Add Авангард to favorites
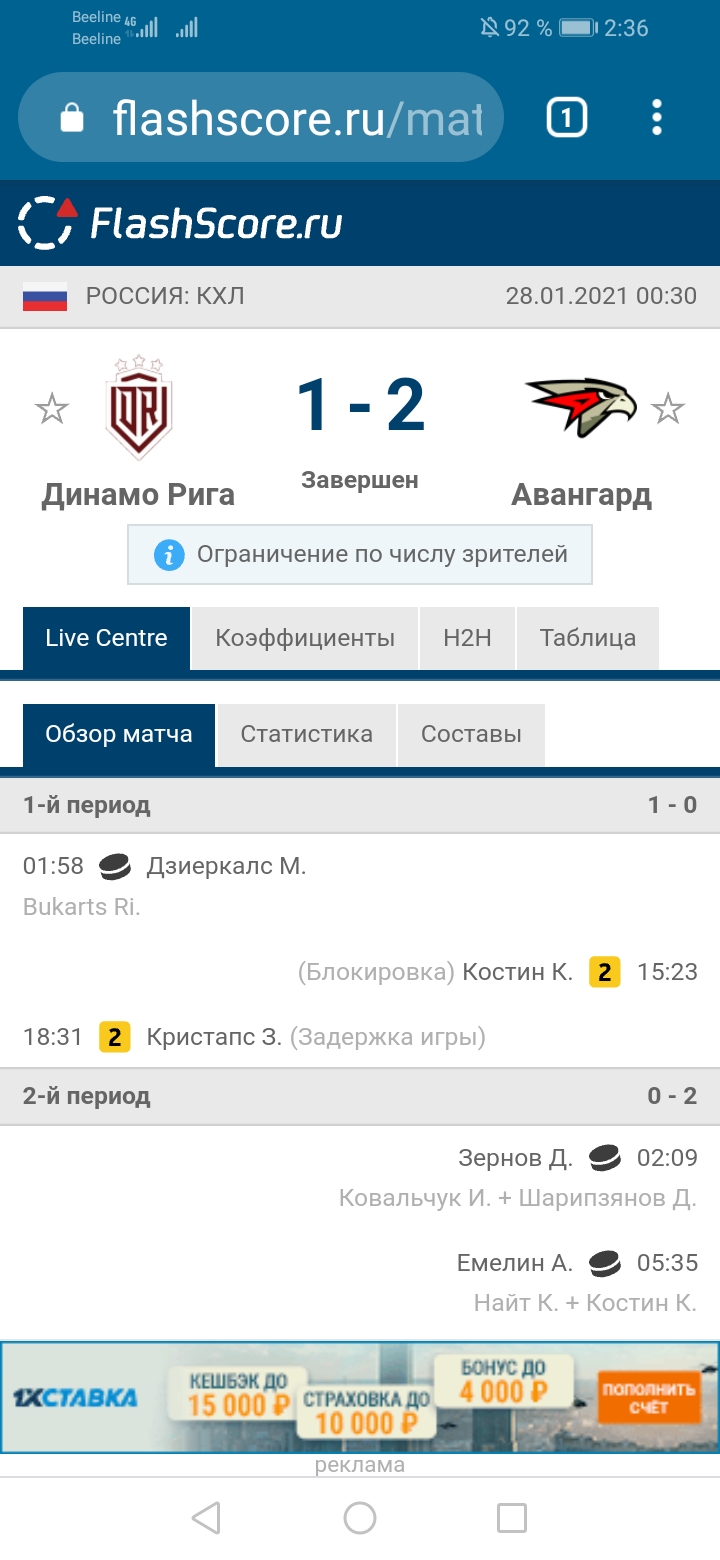The image size is (720, 1560). [x=668, y=408]
